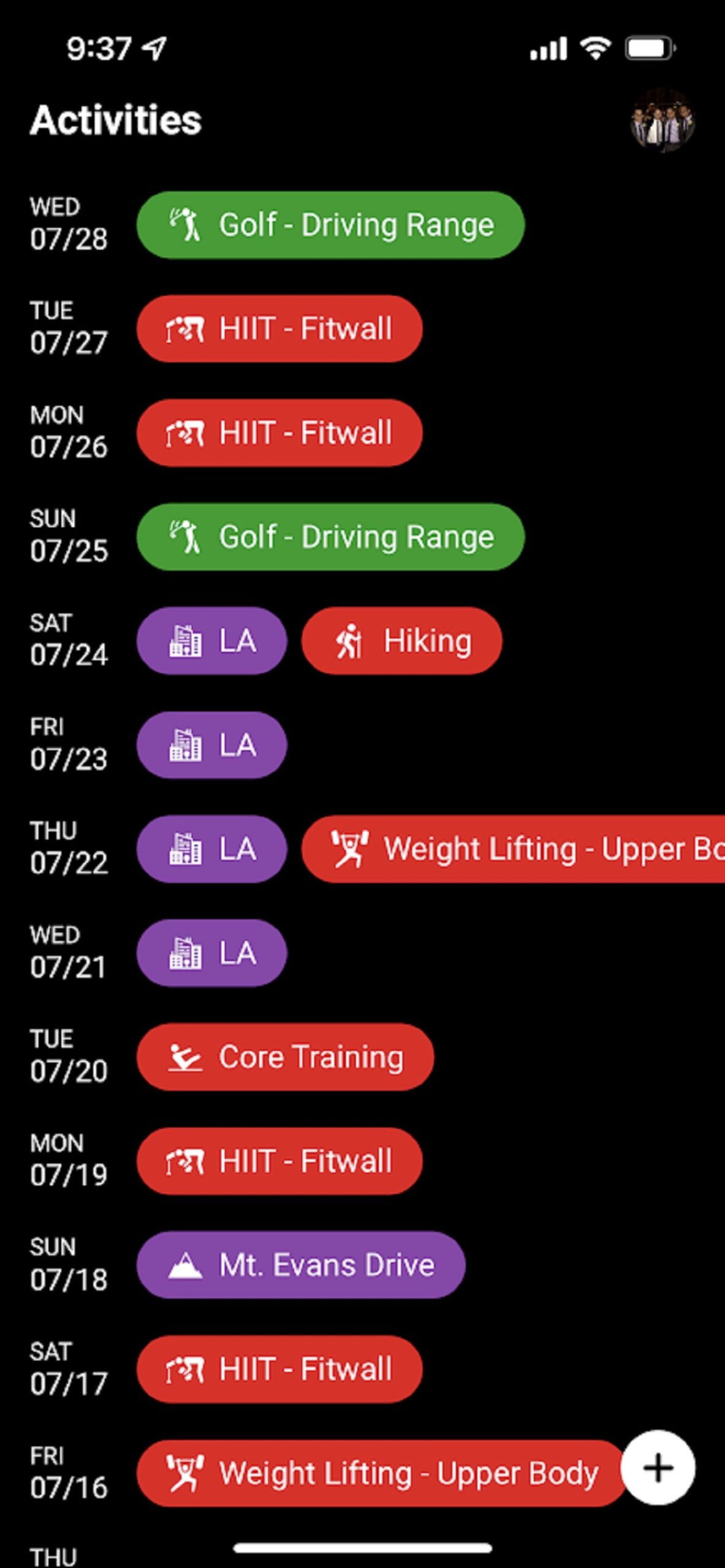The width and height of the screenshot is (725, 1568).
Task: Open Weight Lifting chip on 07/22
Action: [x=514, y=849]
